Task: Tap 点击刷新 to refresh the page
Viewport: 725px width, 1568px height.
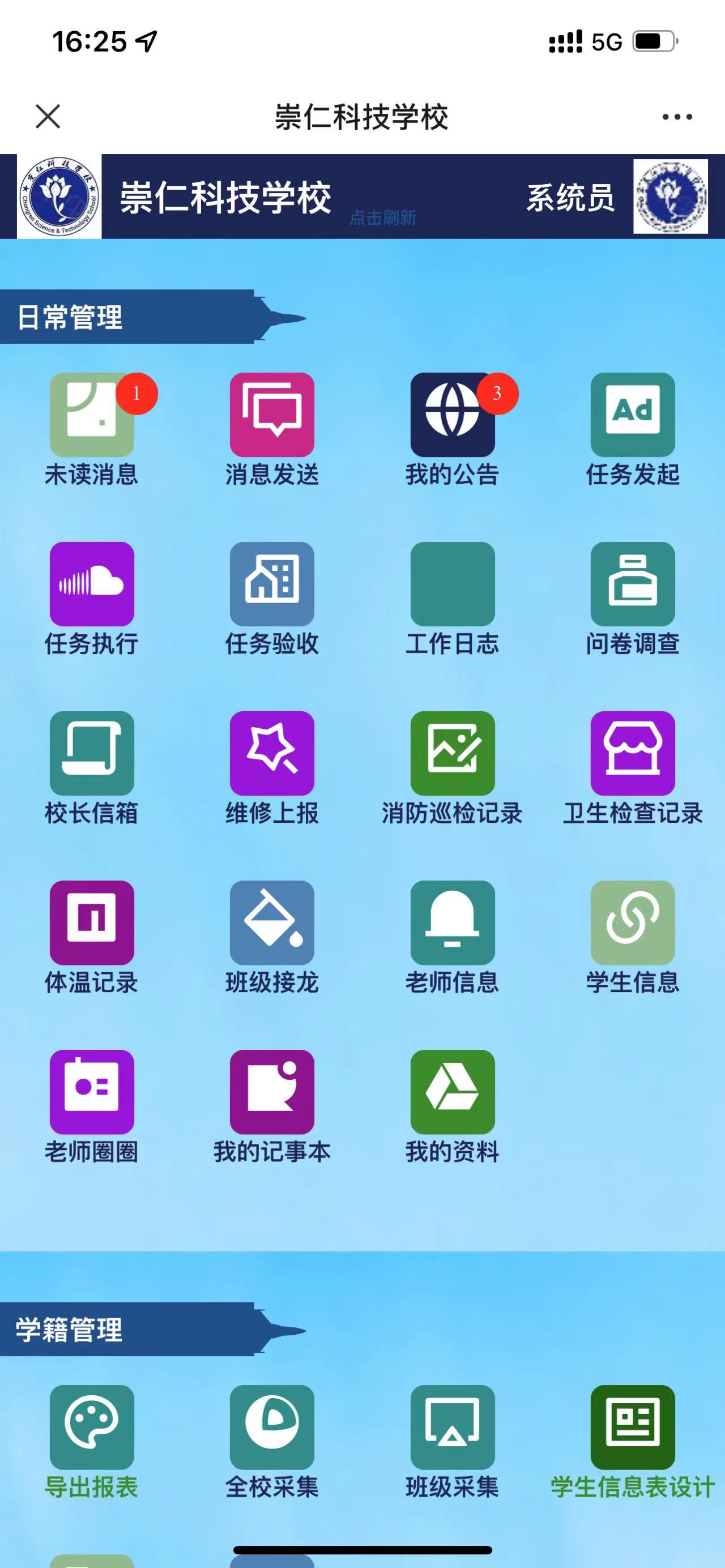Action: [x=382, y=218]
